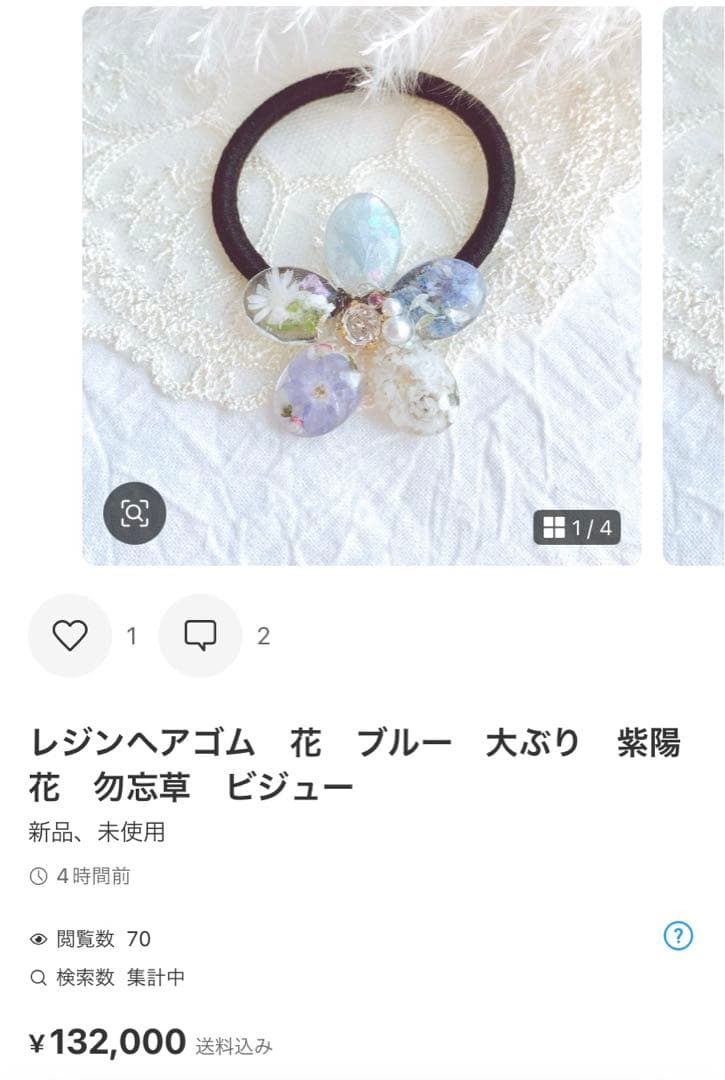Tap the image search lens icon on the photo
Viewport: 725px width, 1080px height.
tap(133, 513)
